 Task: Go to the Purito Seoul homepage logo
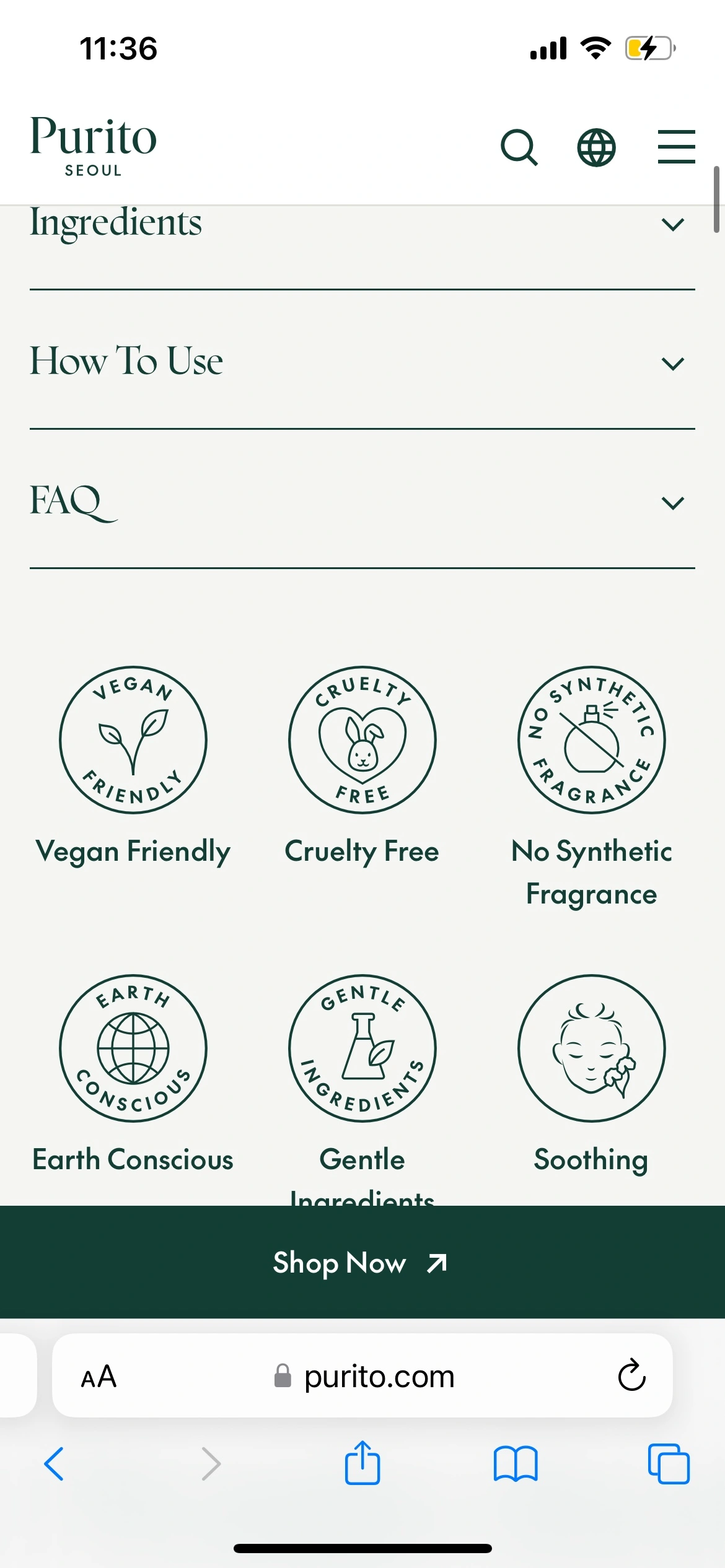click(x=94, y=147)
